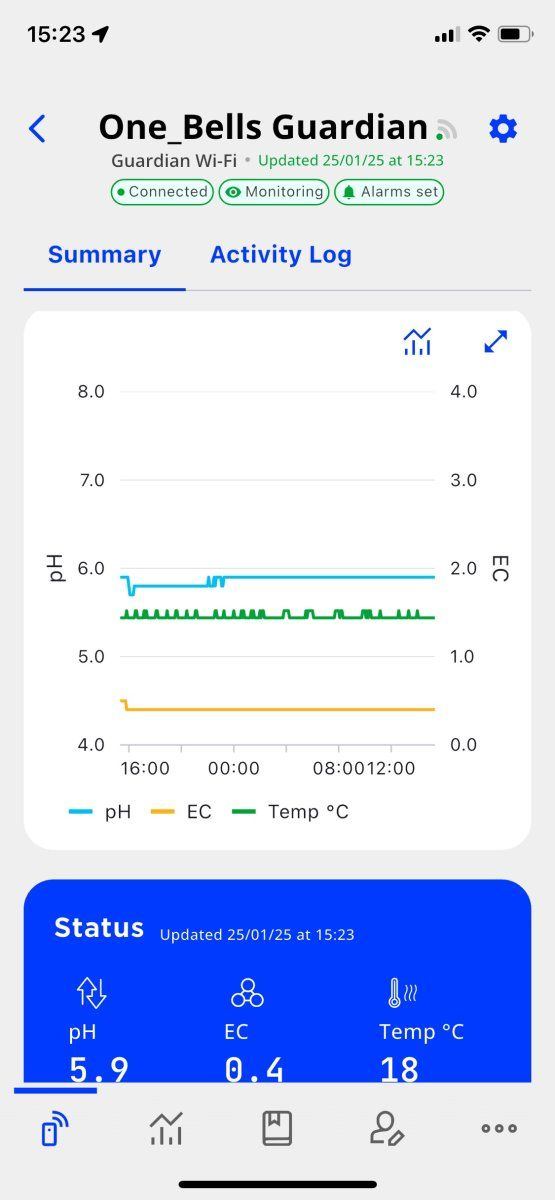Image resolution: width=555 pixels, height=1200 pixels.
Task: Tap the Monitoring chip
Action: [274, 192]
